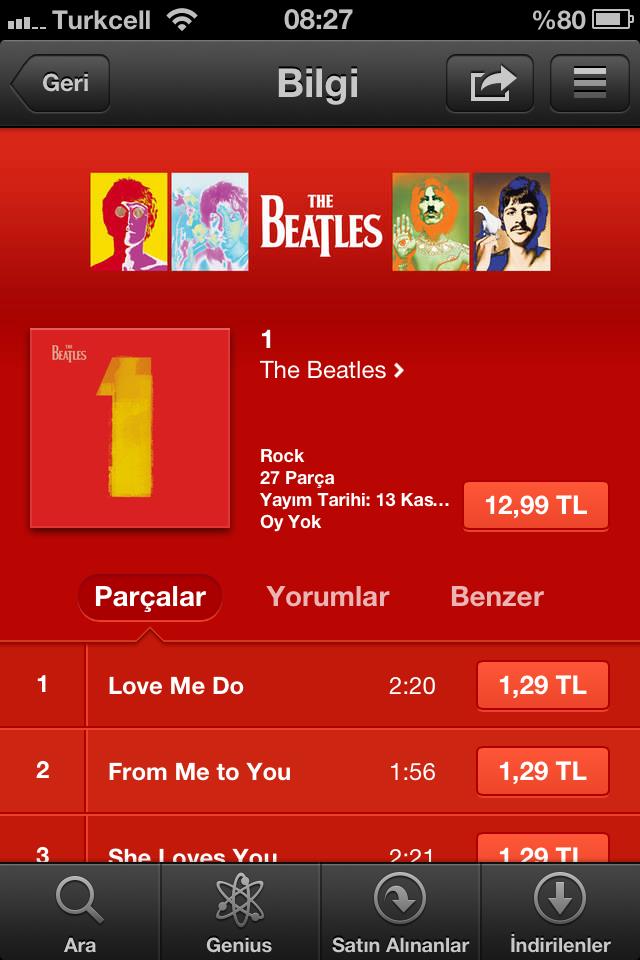Preview the track From Me to You
This screenshot has width=640, height=960.
pyautogui.click(x=199, y=772)
